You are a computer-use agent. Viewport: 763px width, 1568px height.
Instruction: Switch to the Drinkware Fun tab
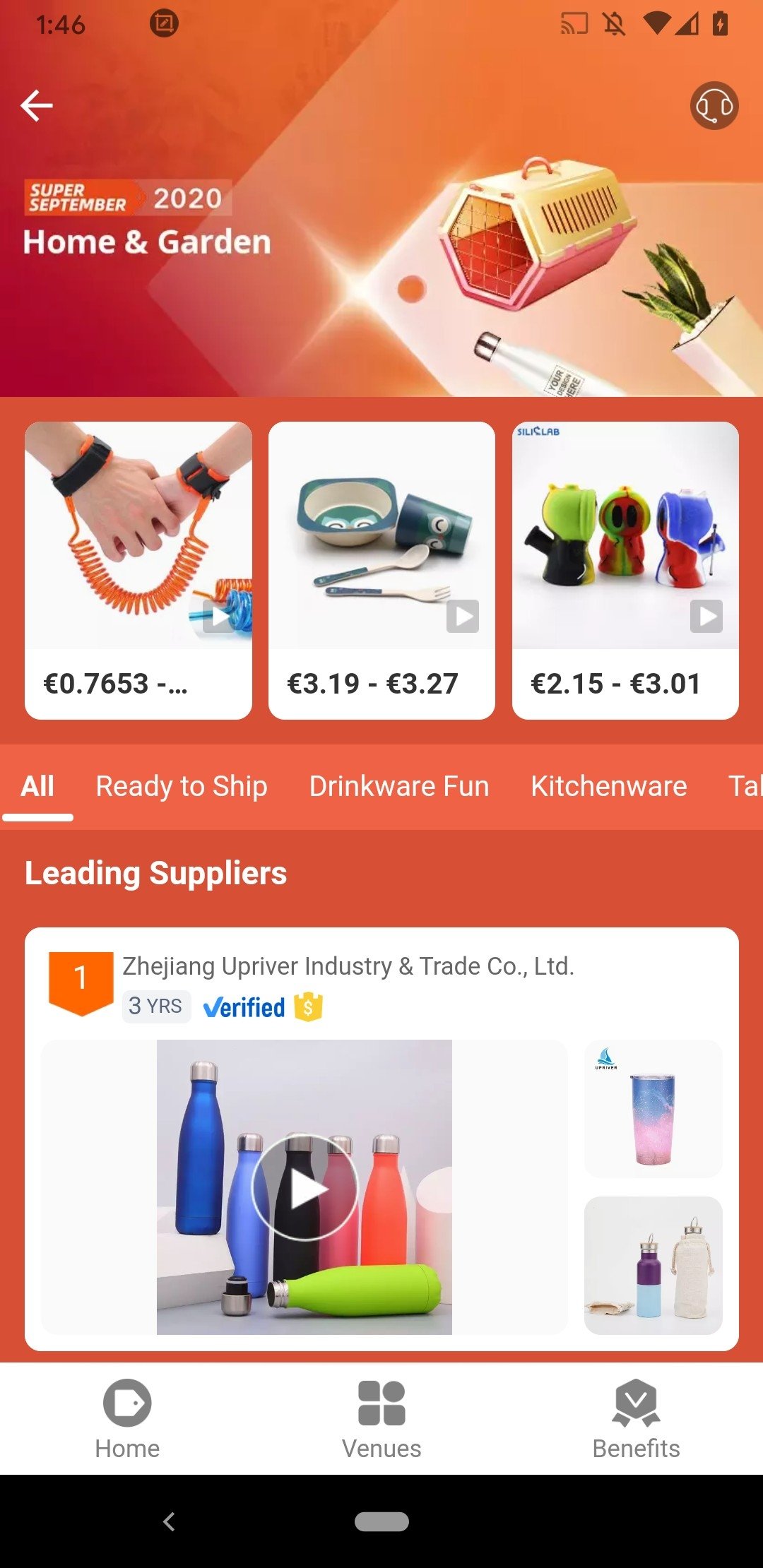[399, 786]
